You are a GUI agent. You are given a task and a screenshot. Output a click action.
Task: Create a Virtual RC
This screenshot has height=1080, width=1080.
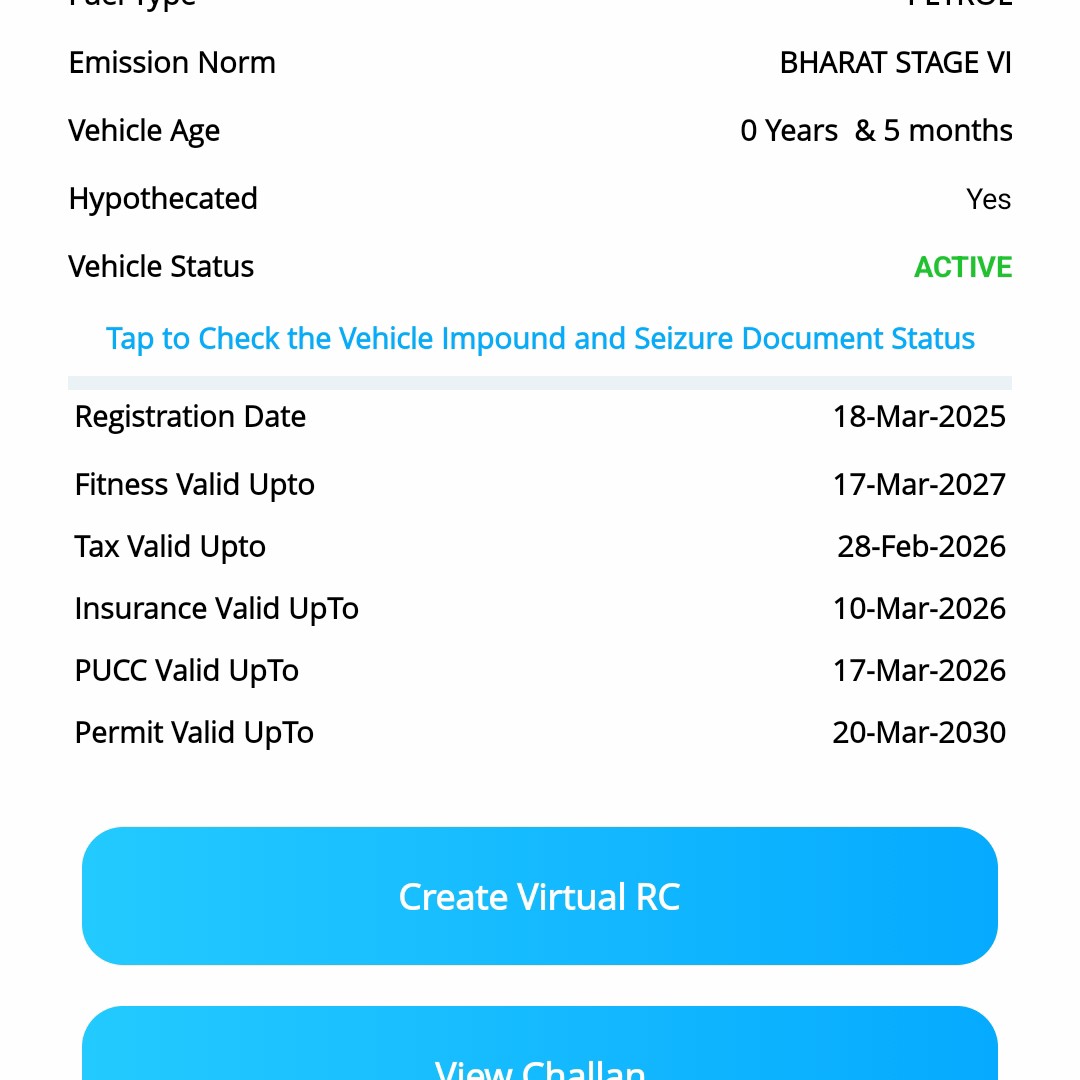(x=540, y=896)
